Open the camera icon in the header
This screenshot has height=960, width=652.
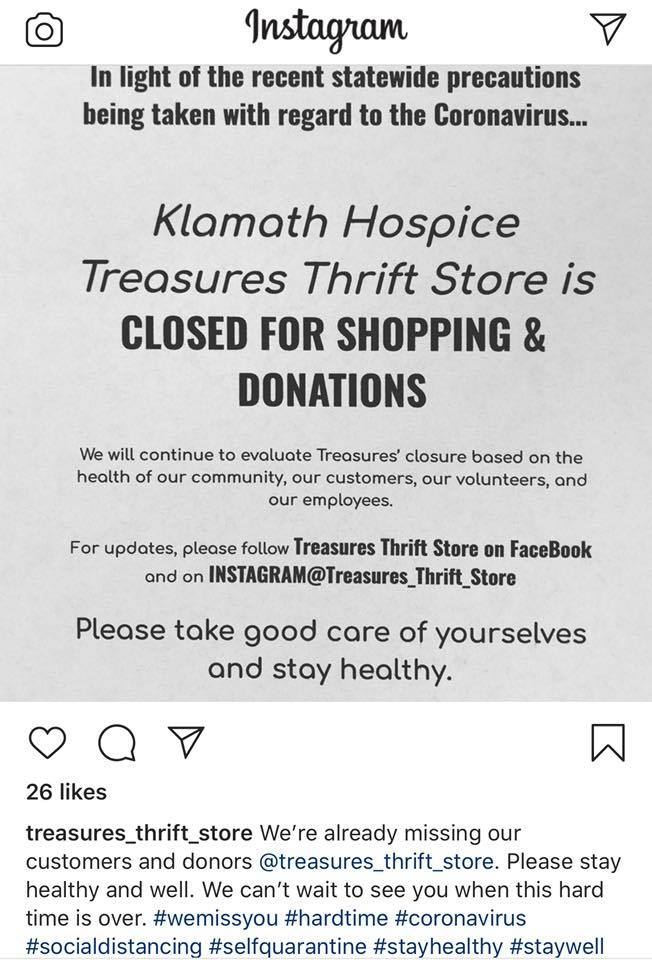coord(44,30)
